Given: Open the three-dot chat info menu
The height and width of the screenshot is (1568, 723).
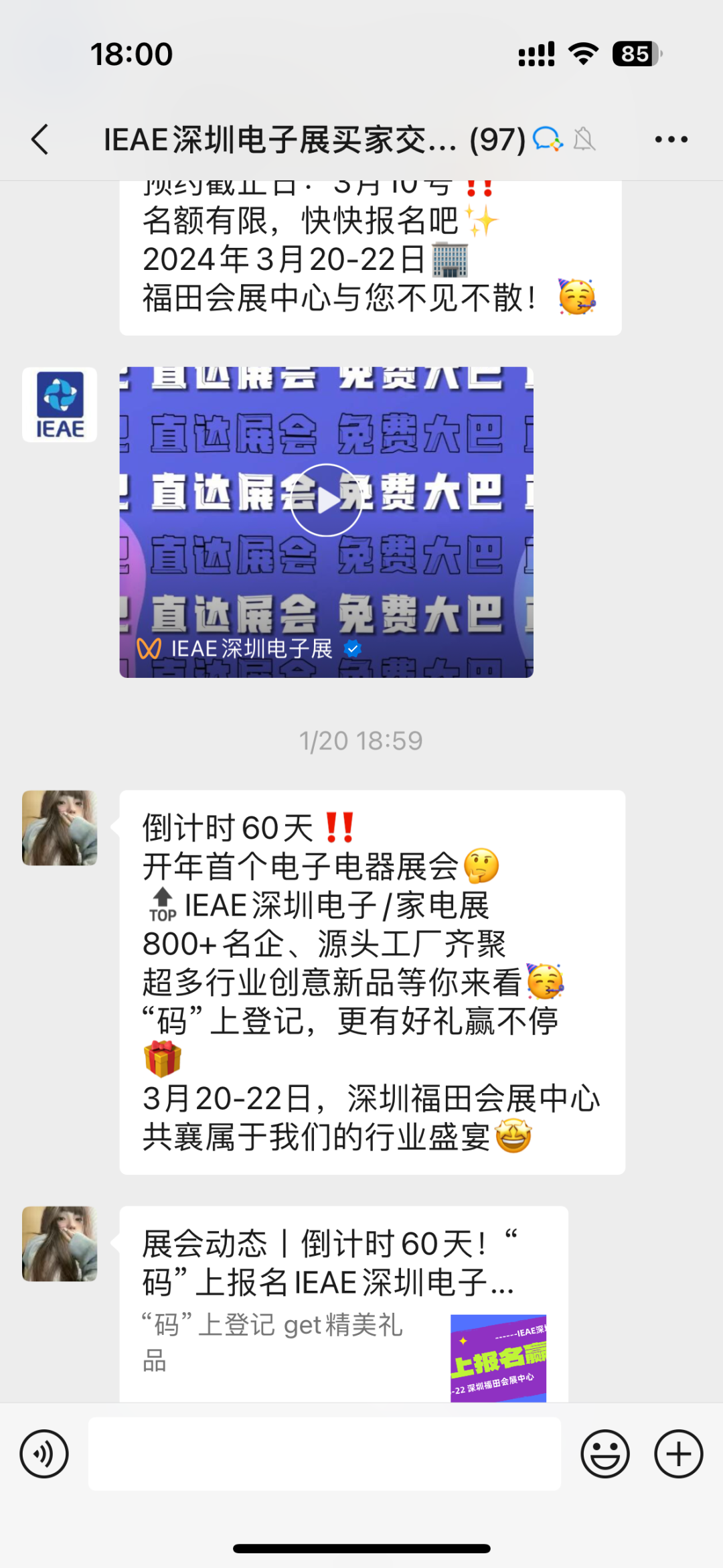Looking at the screenshot, I should [671, 139].
